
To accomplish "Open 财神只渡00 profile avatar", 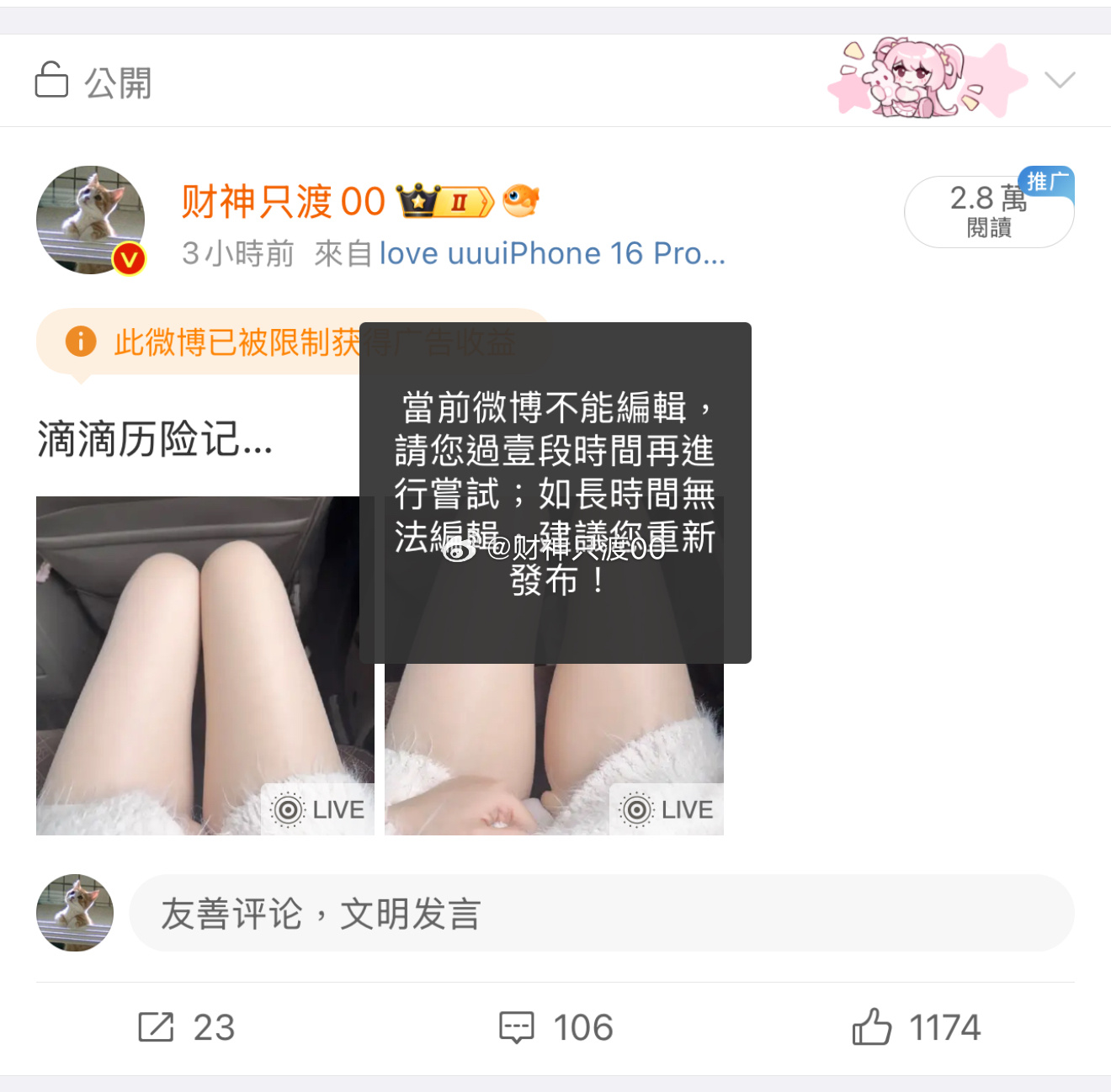I will point(91,220).
